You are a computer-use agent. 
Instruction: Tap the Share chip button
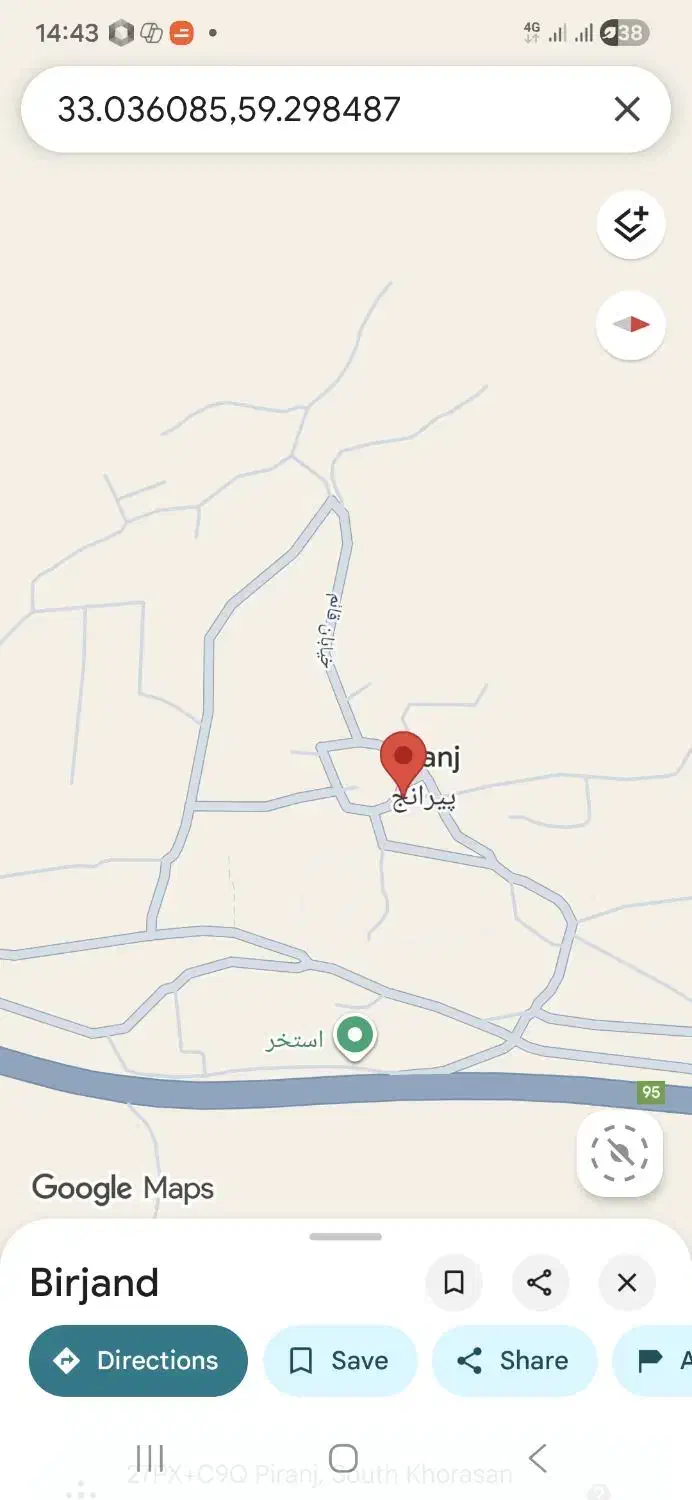[514, 1360]
